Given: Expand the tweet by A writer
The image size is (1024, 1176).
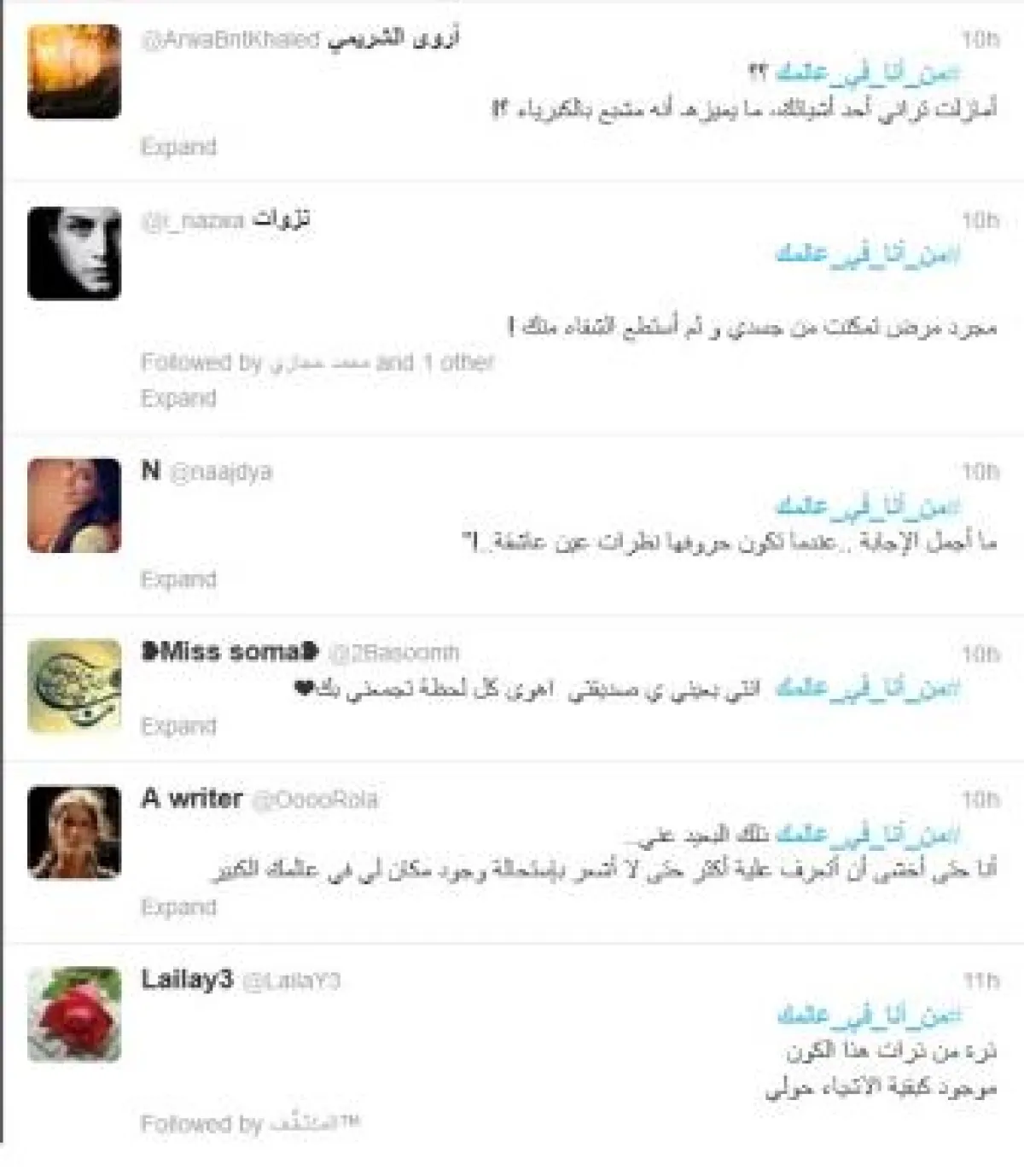Looking at the screenshot, I should (178, 907).
